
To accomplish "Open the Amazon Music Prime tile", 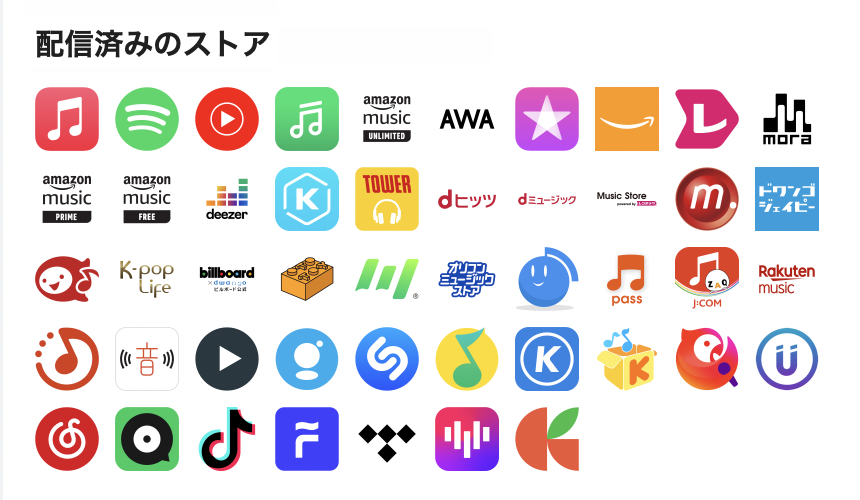I will [67, 199].
